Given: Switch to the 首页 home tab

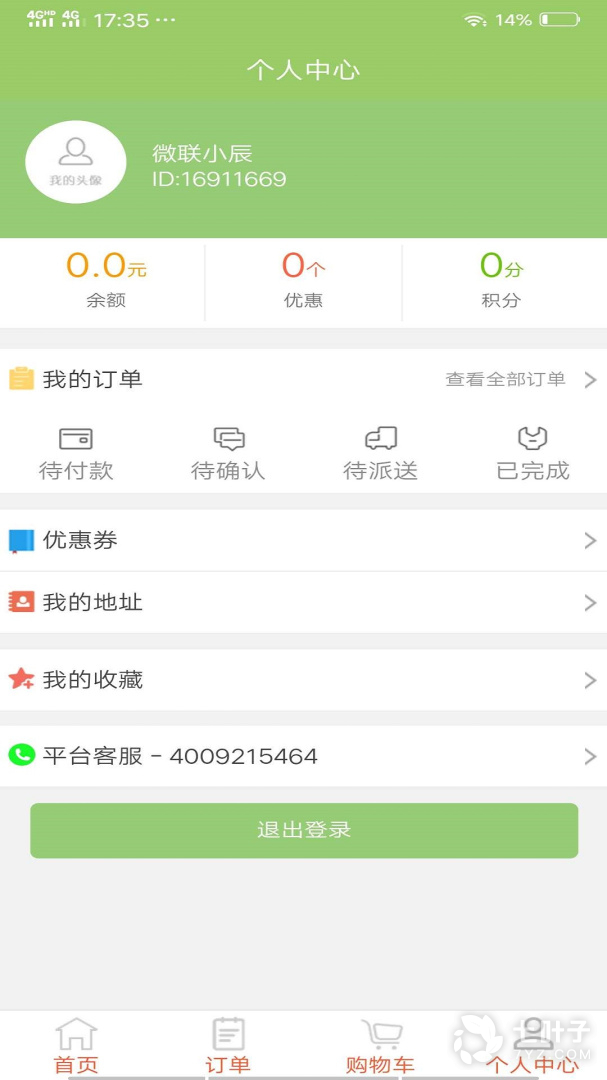Looking at the screenshot, I should [76, 1046].
